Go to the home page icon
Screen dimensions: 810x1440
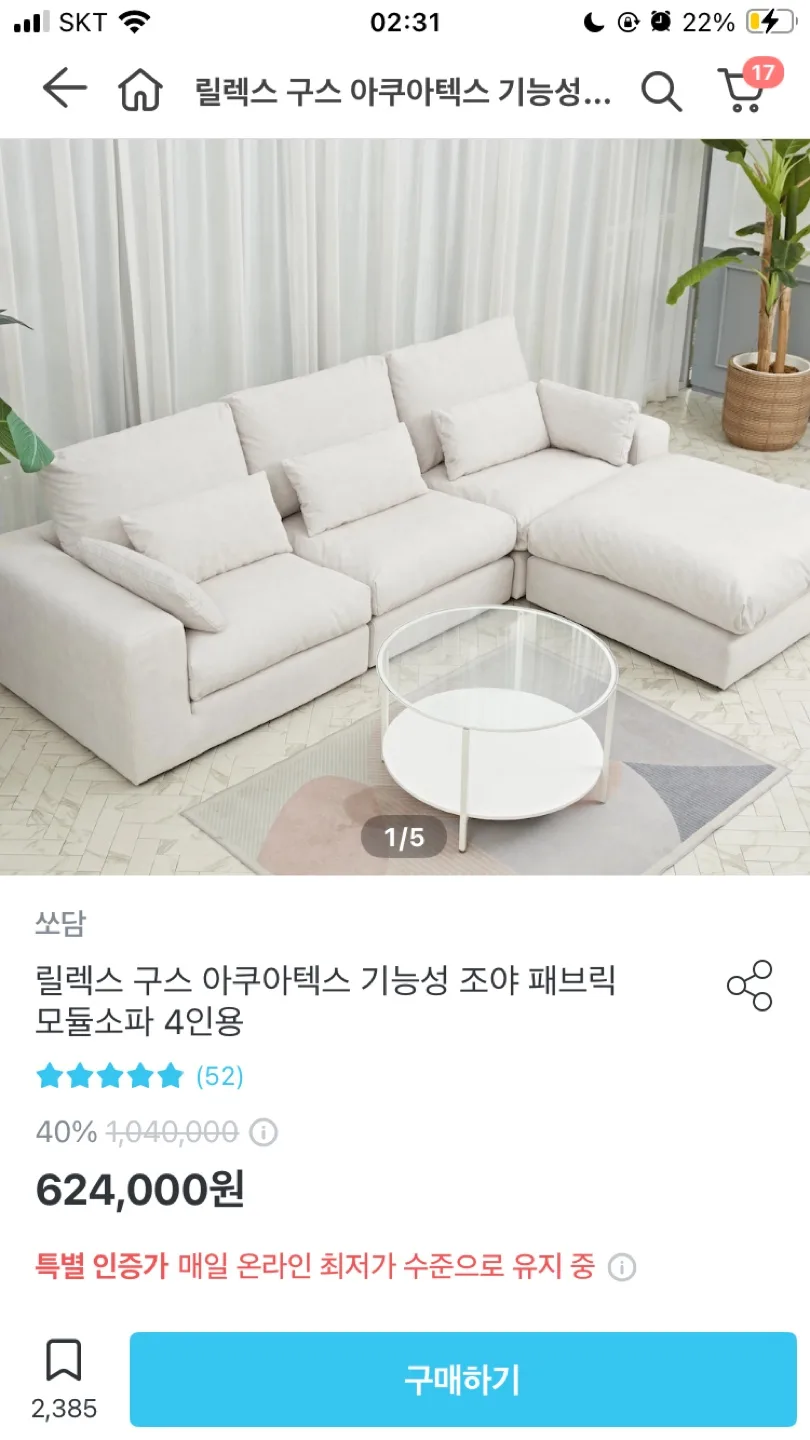140,91
